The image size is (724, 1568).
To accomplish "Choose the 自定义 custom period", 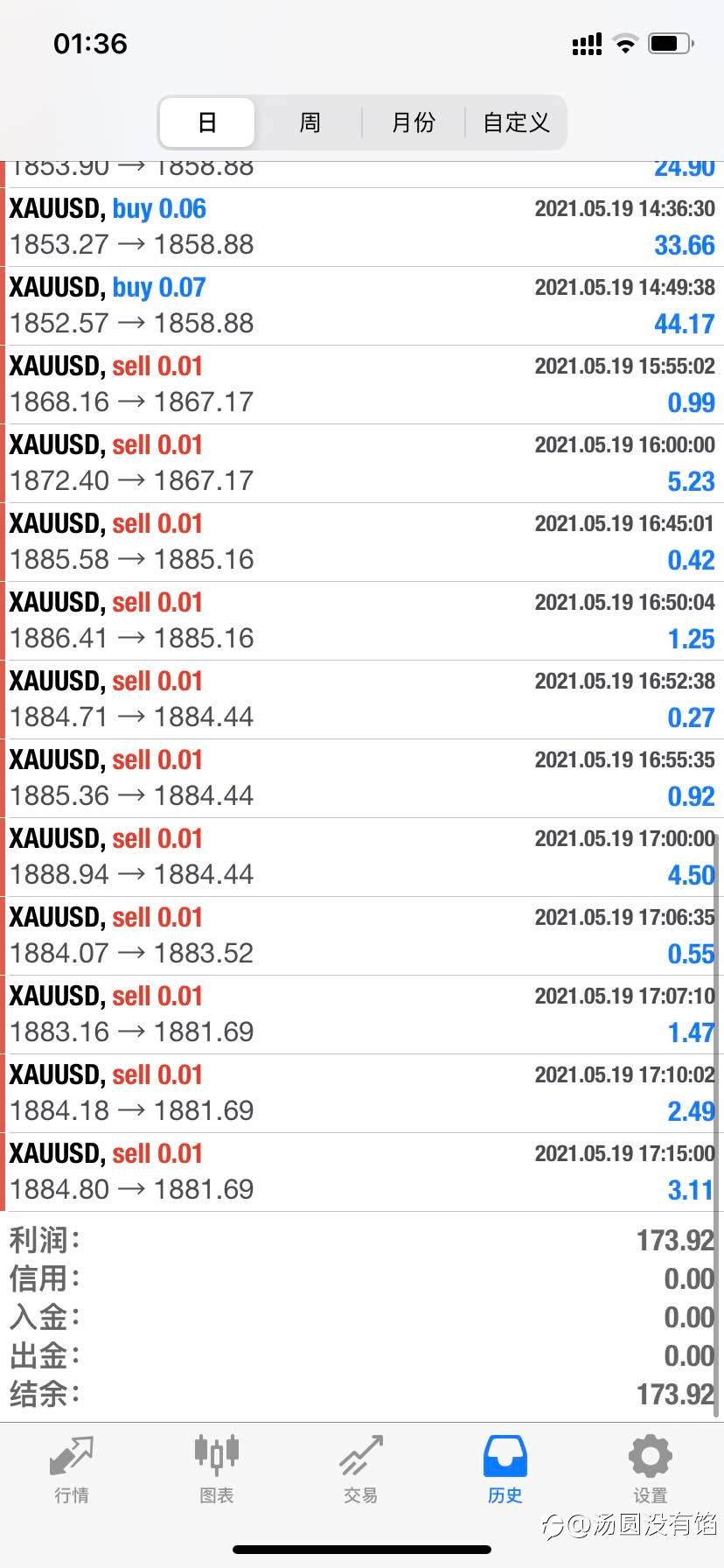I will 516,122.
